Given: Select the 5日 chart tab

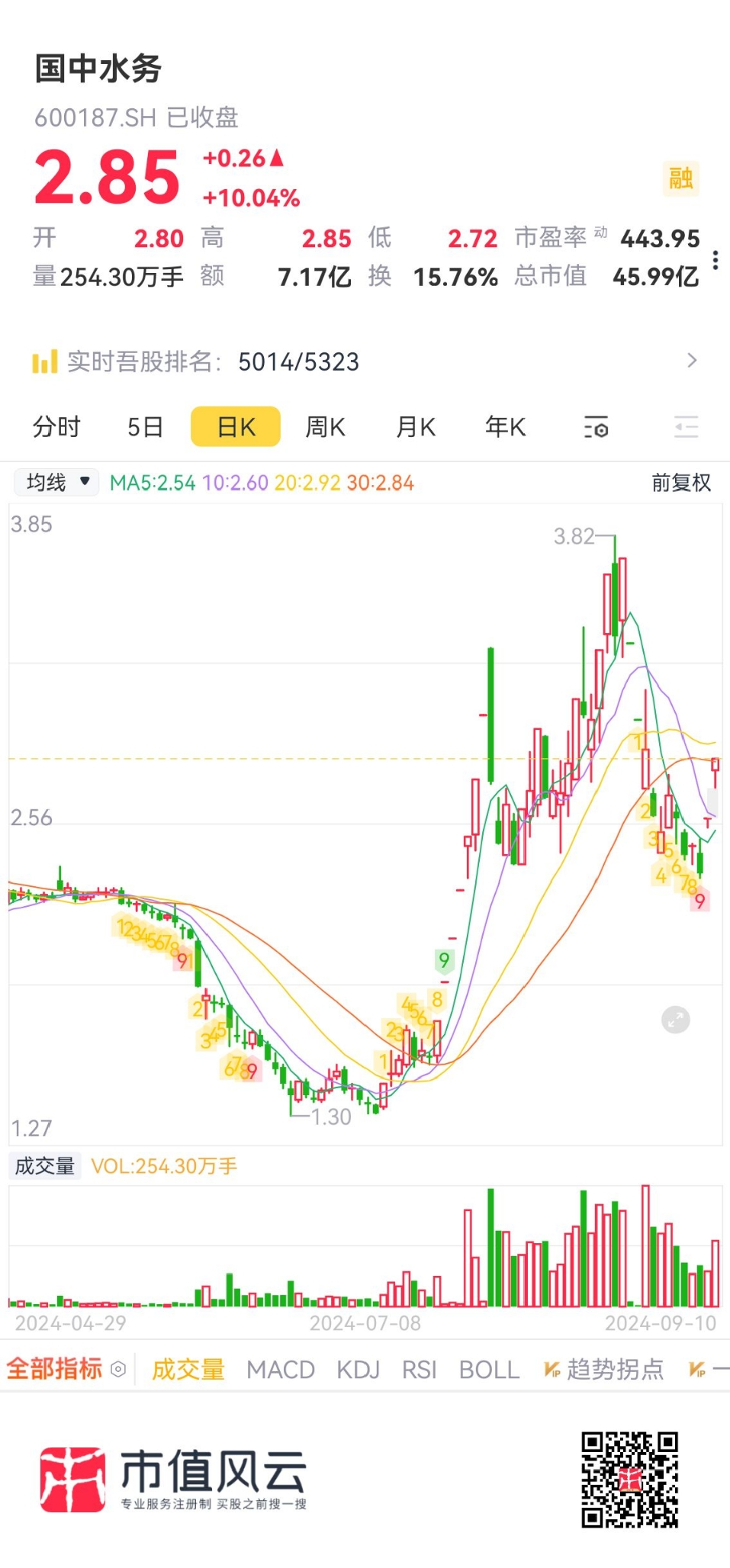Looking at the screenshot, I should [145, 427].
